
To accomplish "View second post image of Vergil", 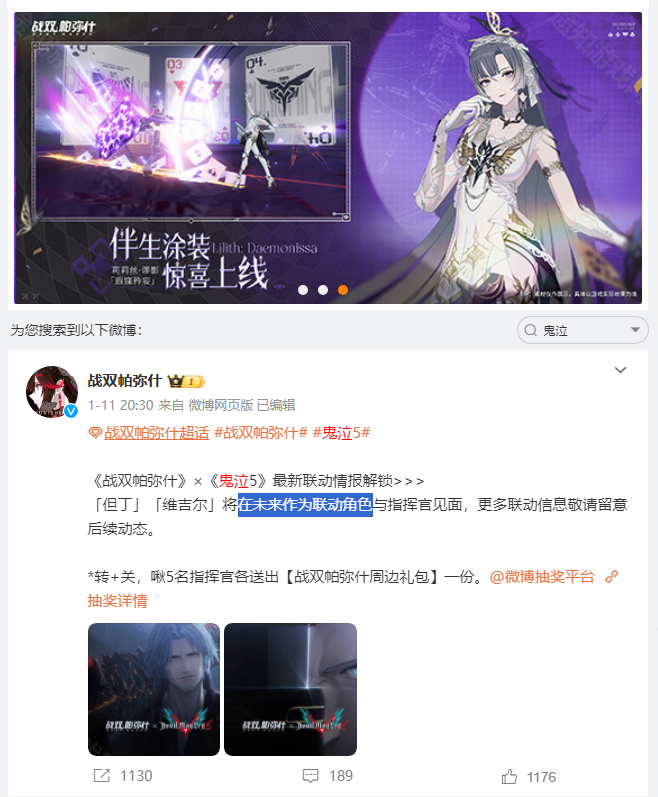I will click(290, 689).
